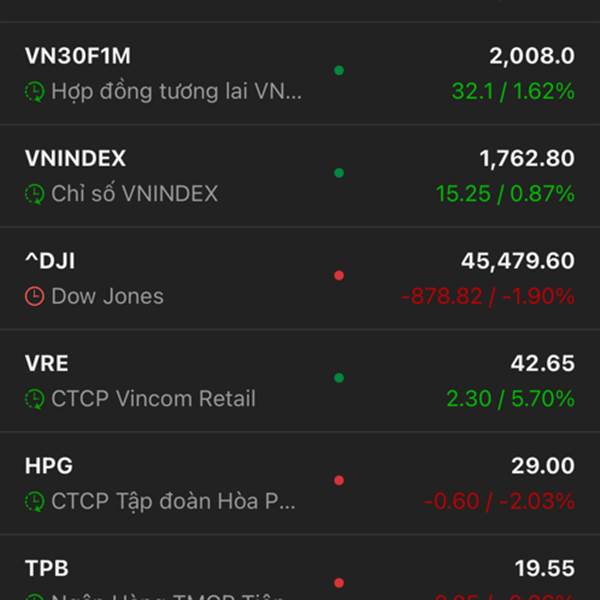Image resolution: width=600 pixels, height=600 pixels.
Task: Select the VRE Vincom Retail stock
Action: [x=300, y=381]
